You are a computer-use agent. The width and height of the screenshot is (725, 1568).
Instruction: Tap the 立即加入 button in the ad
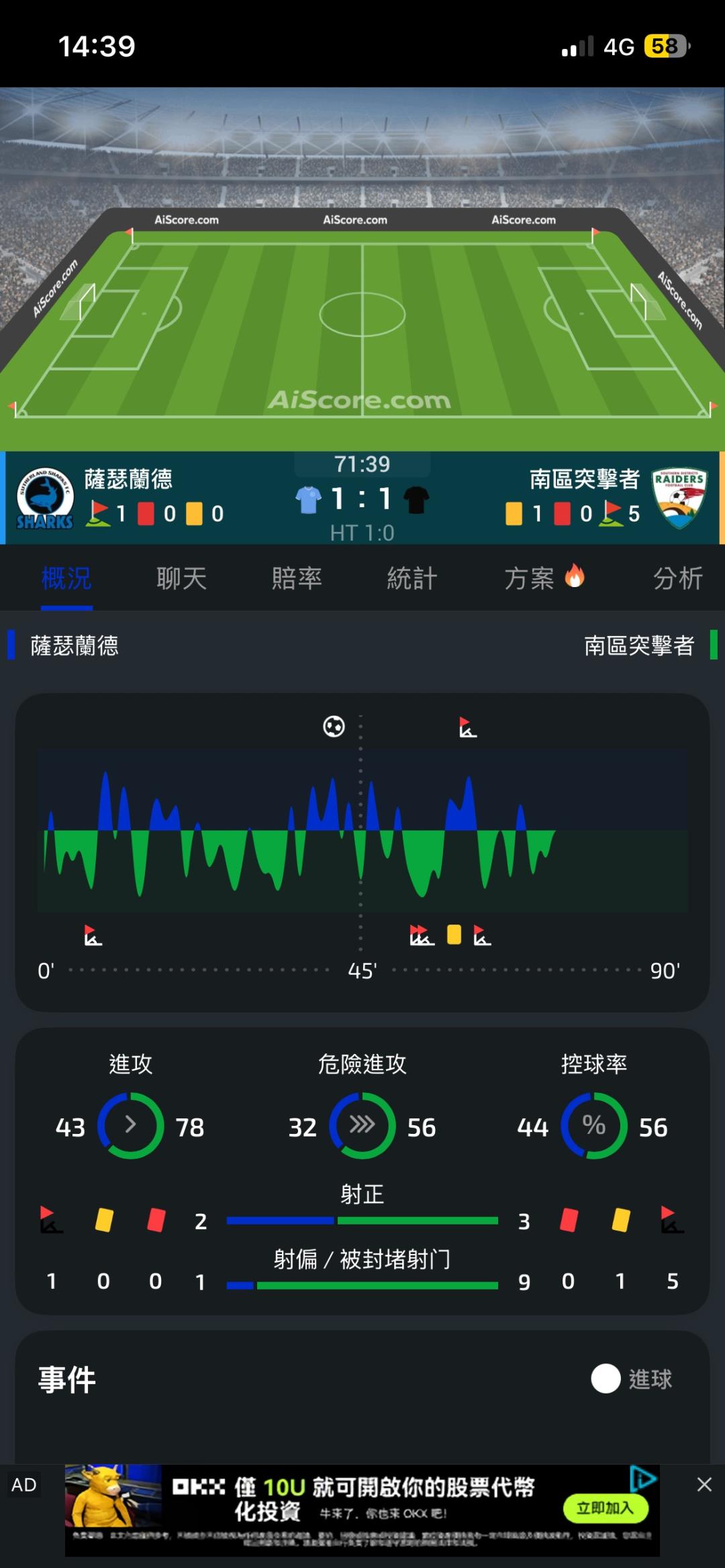[x=606, y=1508]
